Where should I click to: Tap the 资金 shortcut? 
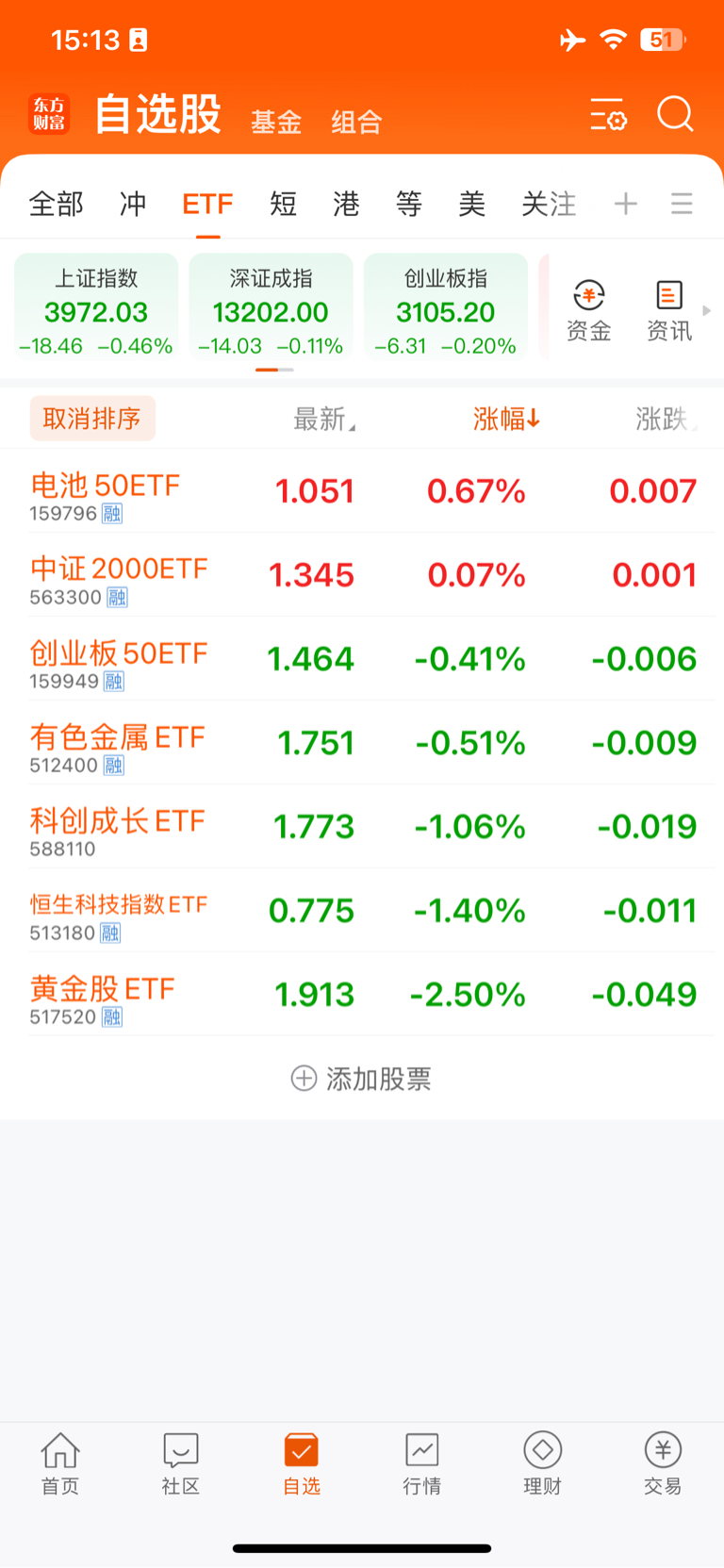coord(589,310)
